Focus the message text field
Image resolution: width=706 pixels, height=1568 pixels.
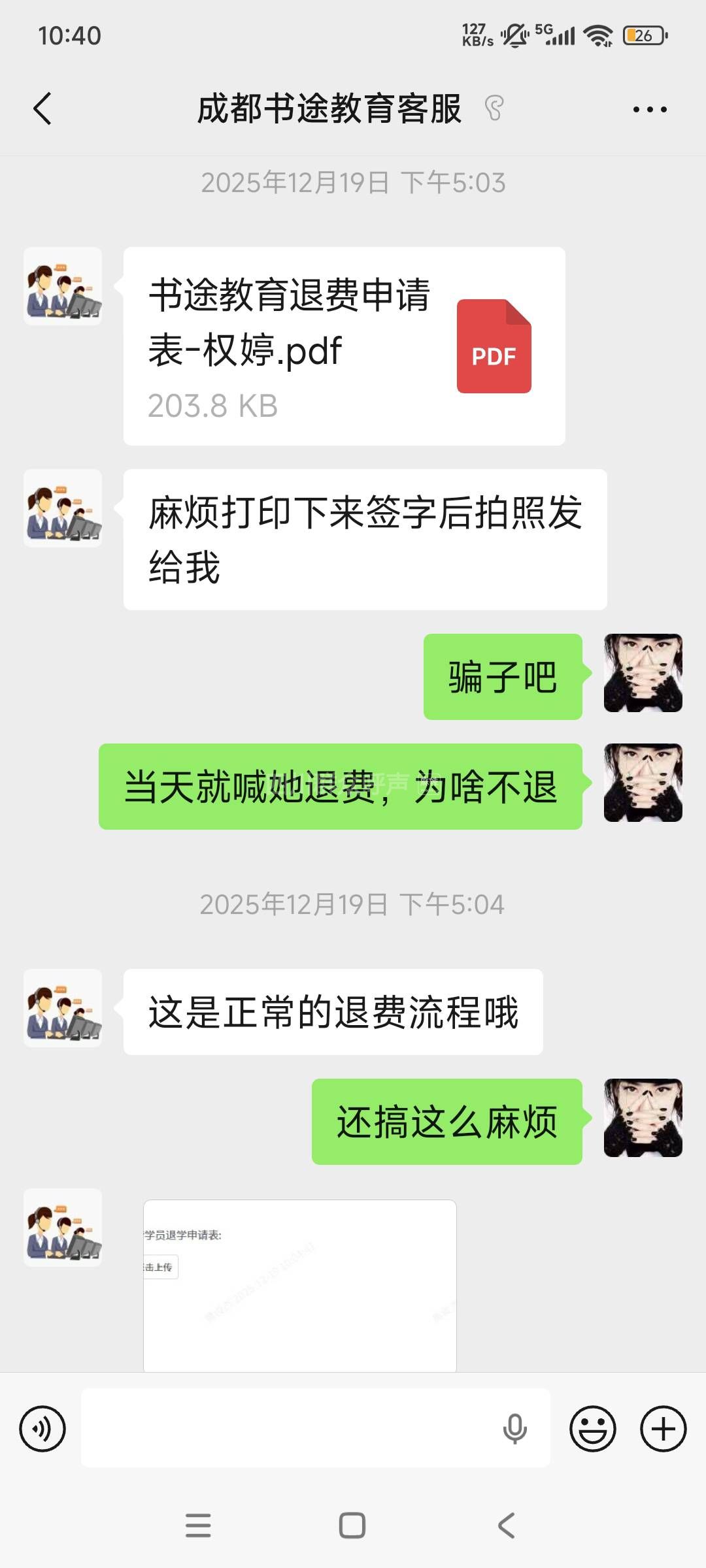288,1429
